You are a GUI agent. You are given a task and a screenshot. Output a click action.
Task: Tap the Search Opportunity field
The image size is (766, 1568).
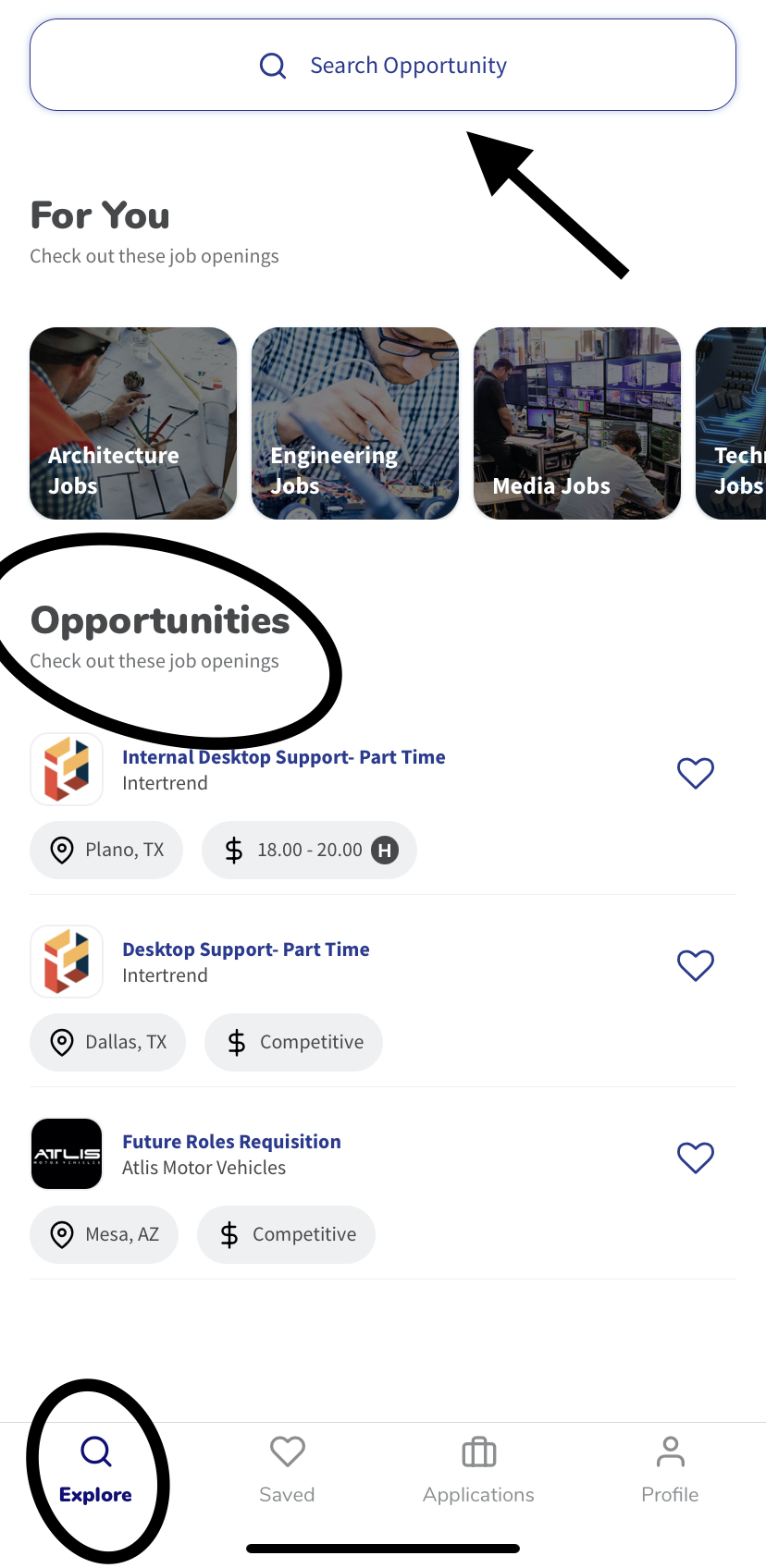coord(383,65)
